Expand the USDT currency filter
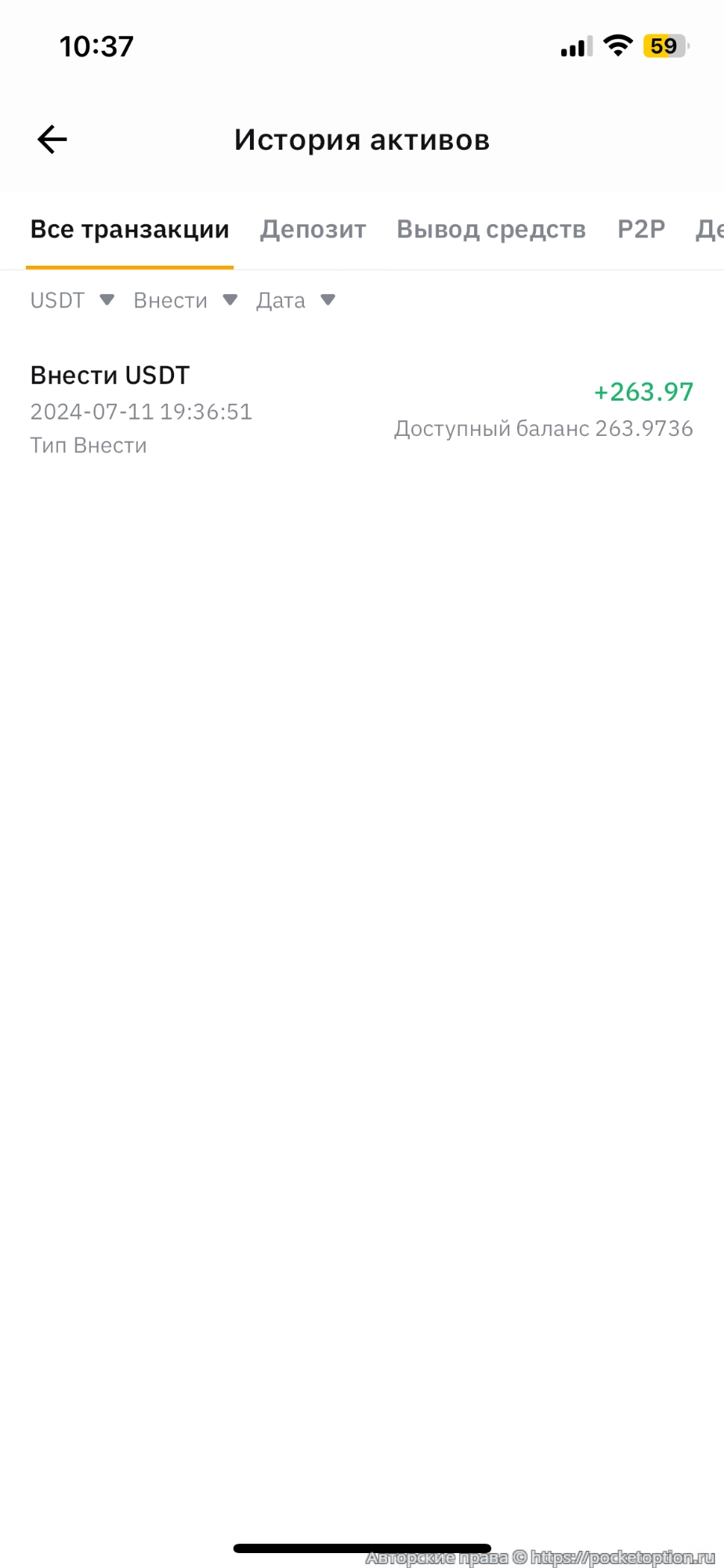The height and width of the screenshot is (1568, 724). tap(72, 300)
